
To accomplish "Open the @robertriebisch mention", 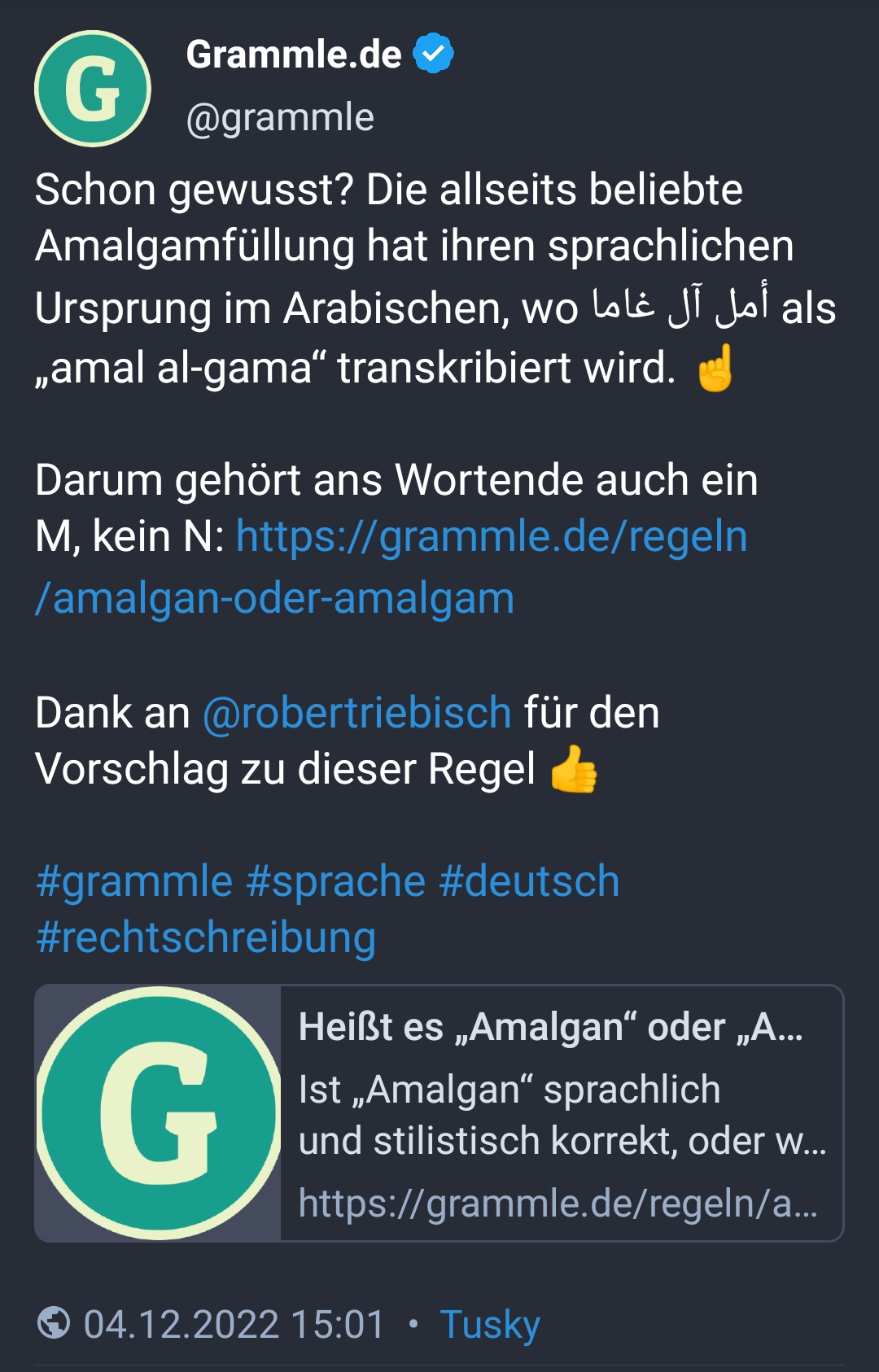I will click(356, 712).
